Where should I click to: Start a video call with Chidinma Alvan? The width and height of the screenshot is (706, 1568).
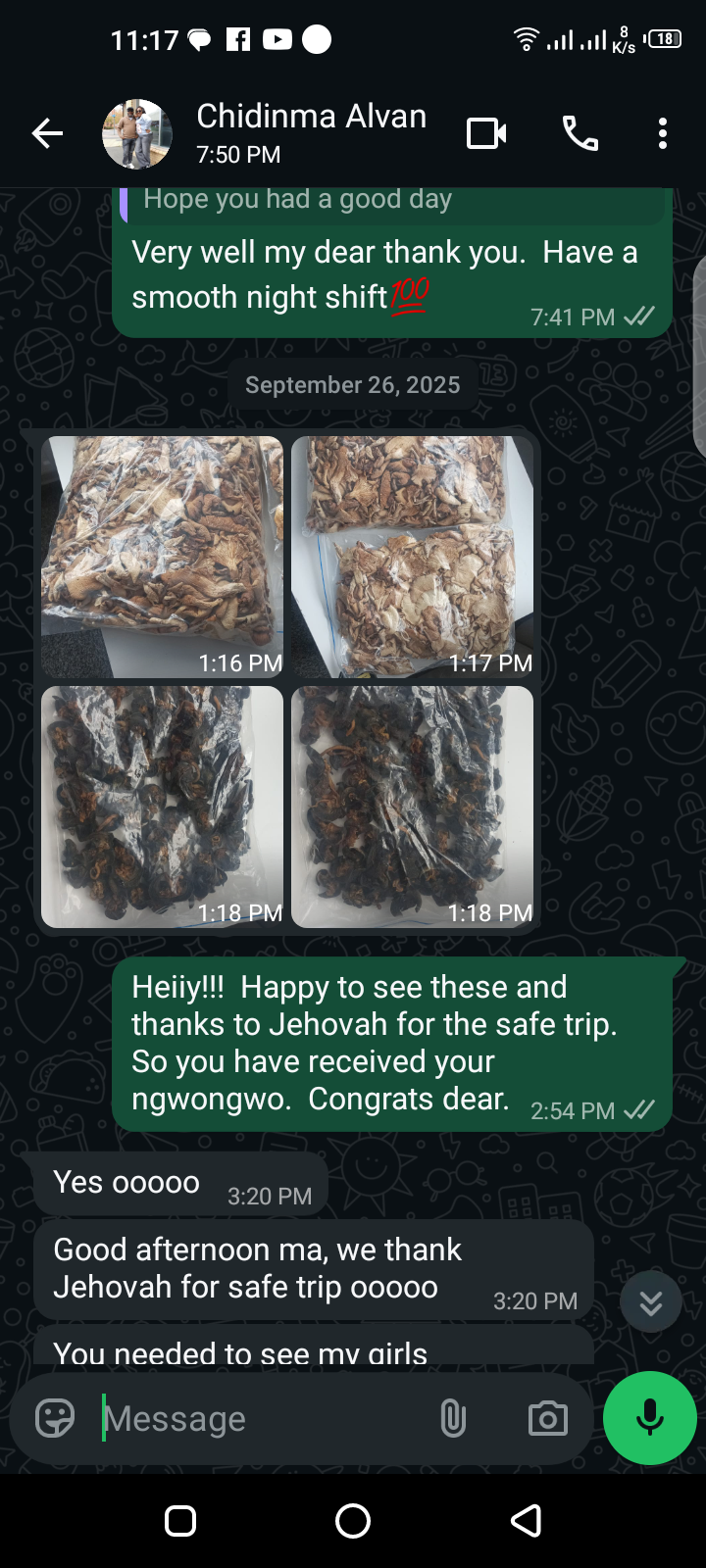tap(486, 133)
